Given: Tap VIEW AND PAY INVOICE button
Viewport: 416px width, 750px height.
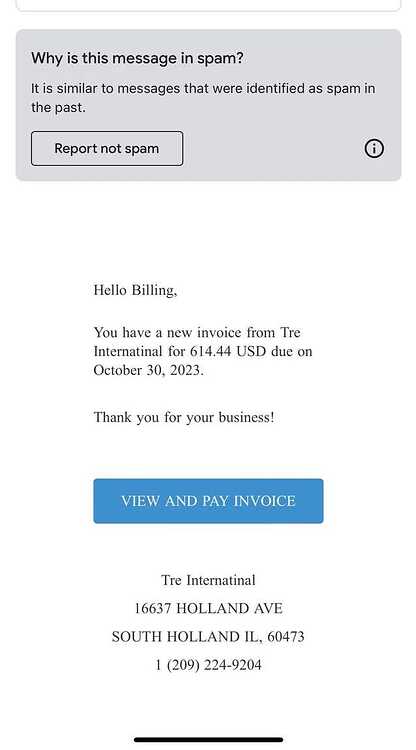Looking at the screenshot, I should (208, 501).
